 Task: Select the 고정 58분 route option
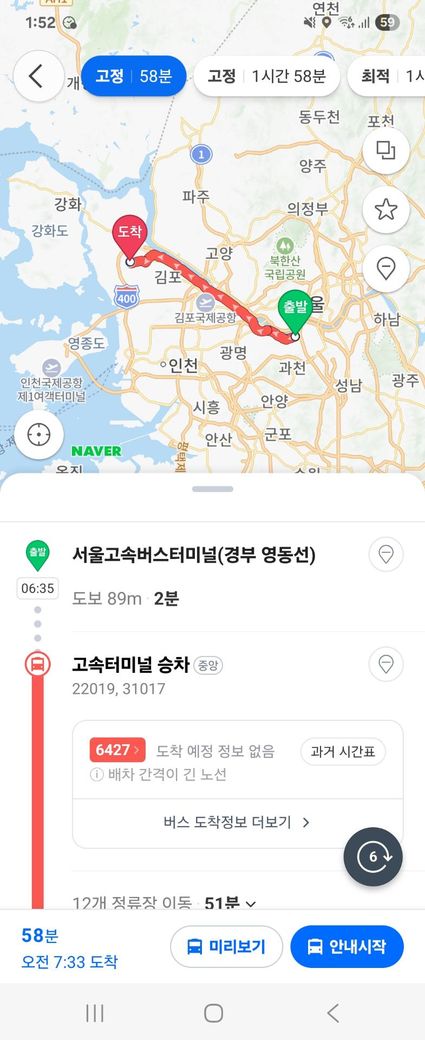pyautogui.click(x=134, y=76)
